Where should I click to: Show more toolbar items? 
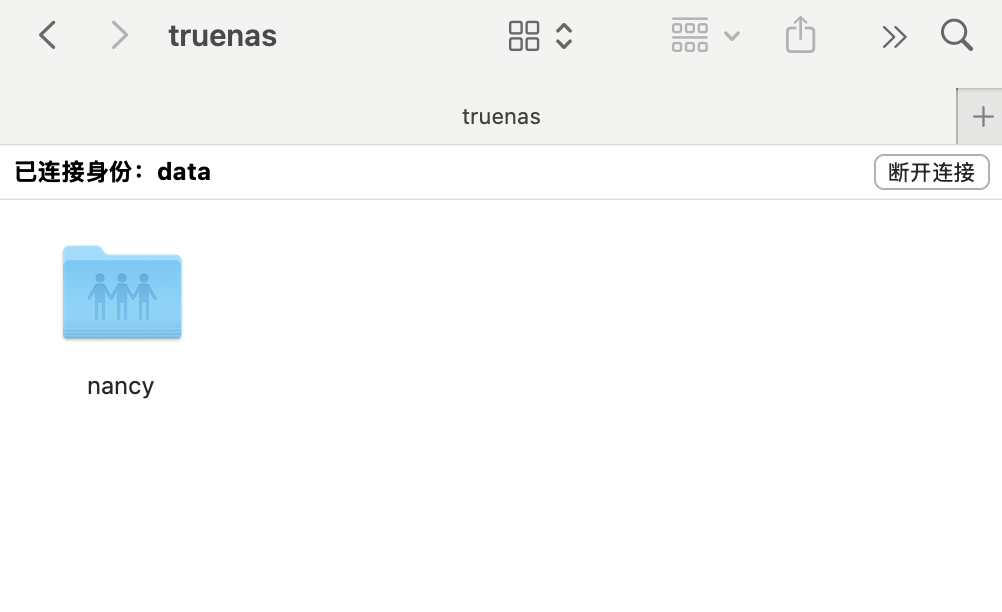coord(893,38)
